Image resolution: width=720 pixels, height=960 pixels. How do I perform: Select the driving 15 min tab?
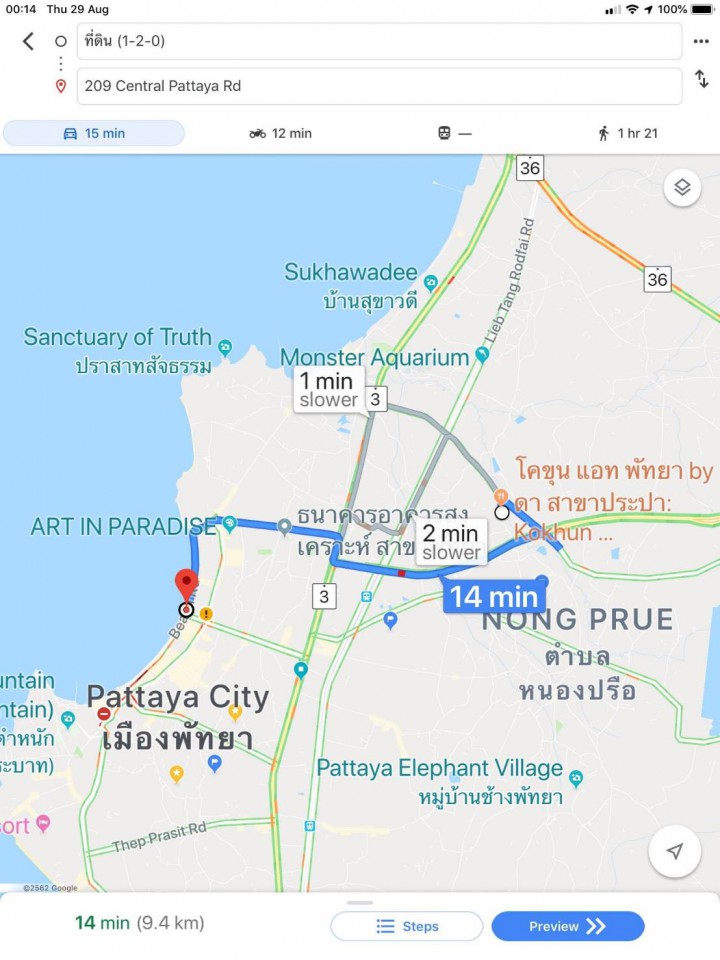click(x=94, y=133)
